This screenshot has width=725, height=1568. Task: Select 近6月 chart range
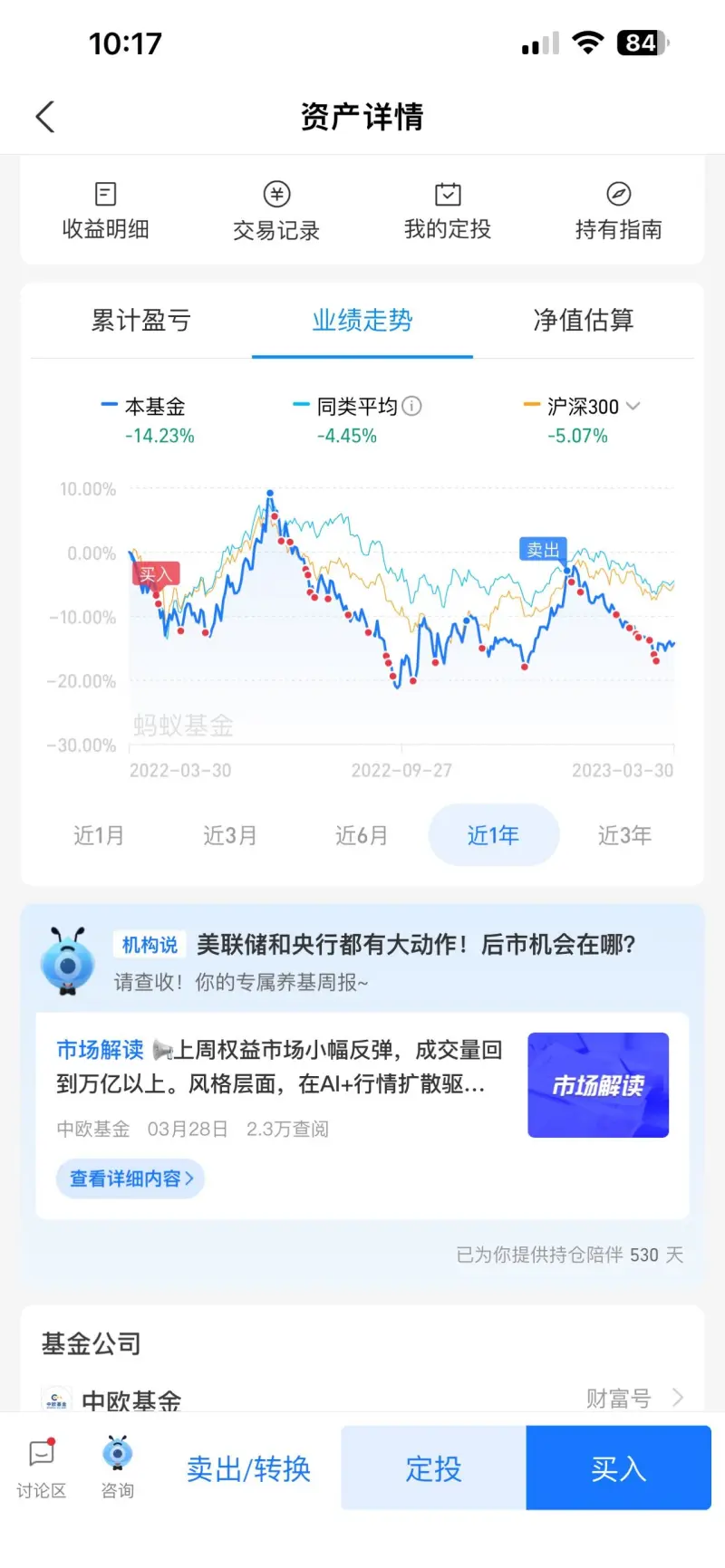click(x=362, y=835)
